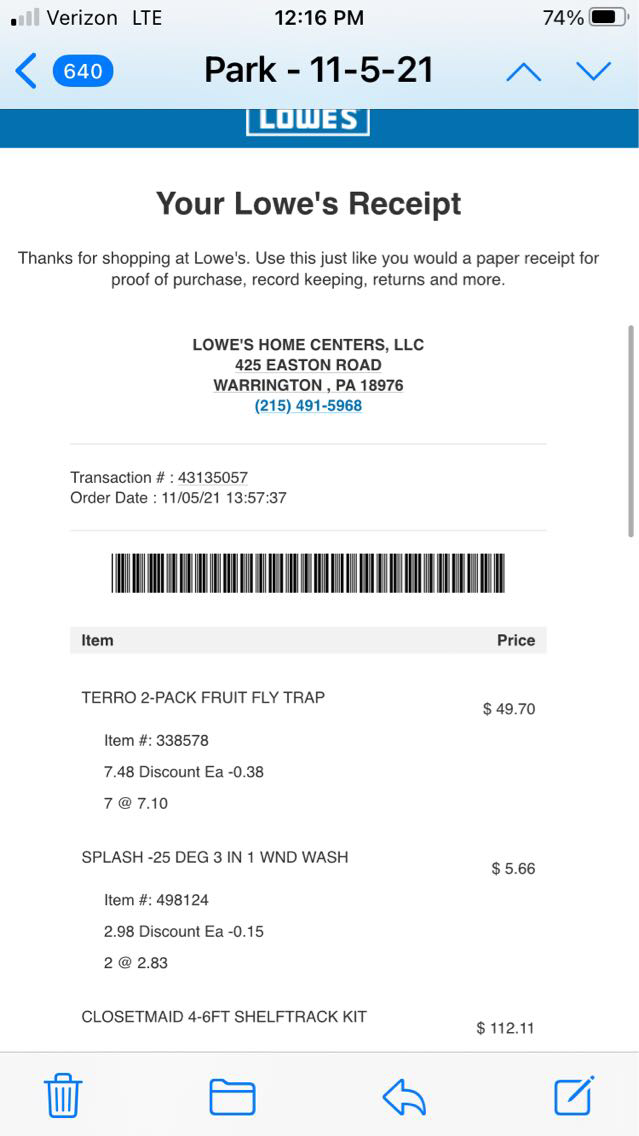Show the next email
The image size is (639, 1136).
pos(593,71)
